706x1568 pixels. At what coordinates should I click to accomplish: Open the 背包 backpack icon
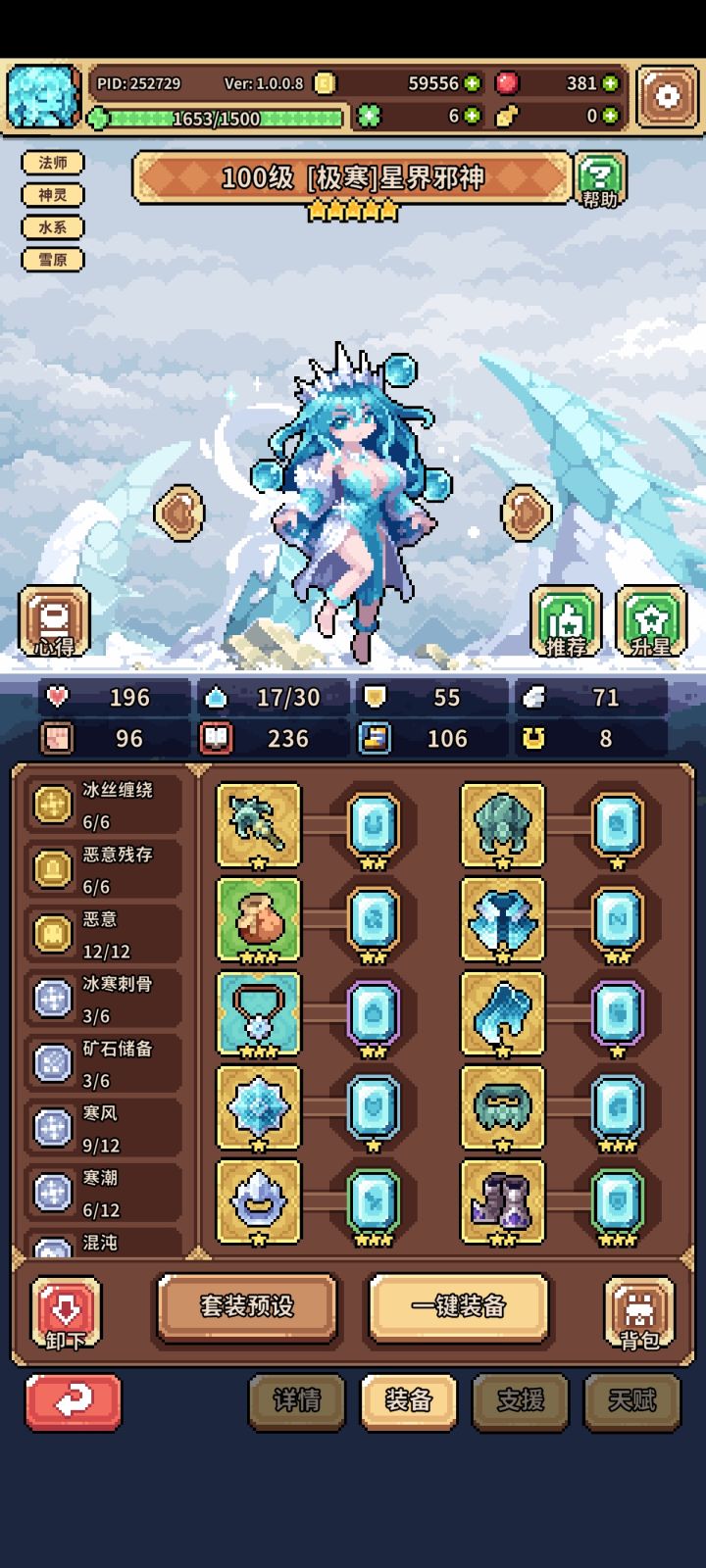click(x=638, y=1313)
